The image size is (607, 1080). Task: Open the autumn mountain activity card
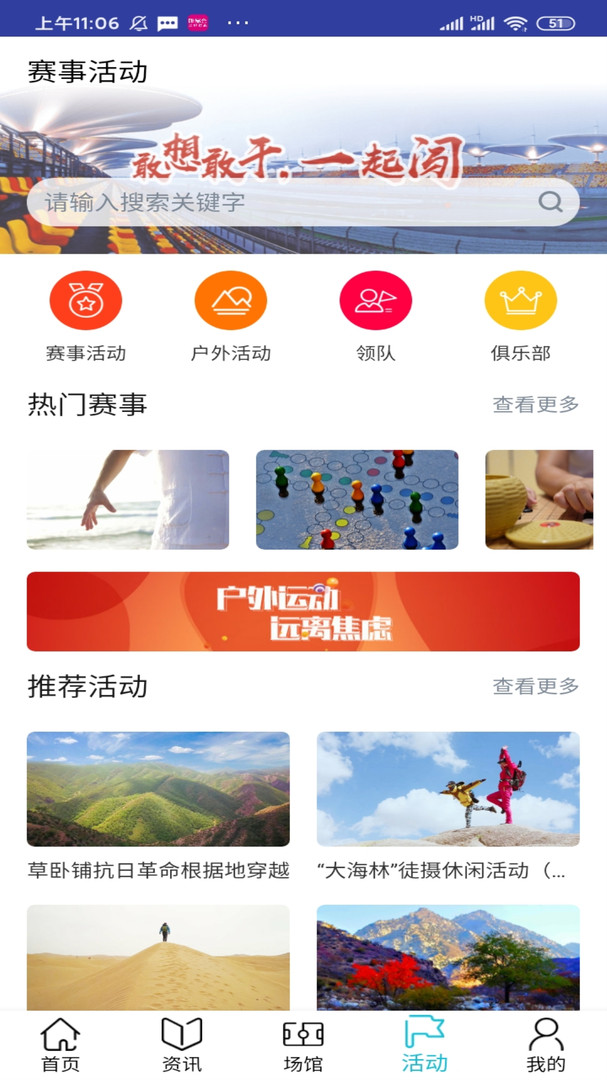tap(448, 957)
